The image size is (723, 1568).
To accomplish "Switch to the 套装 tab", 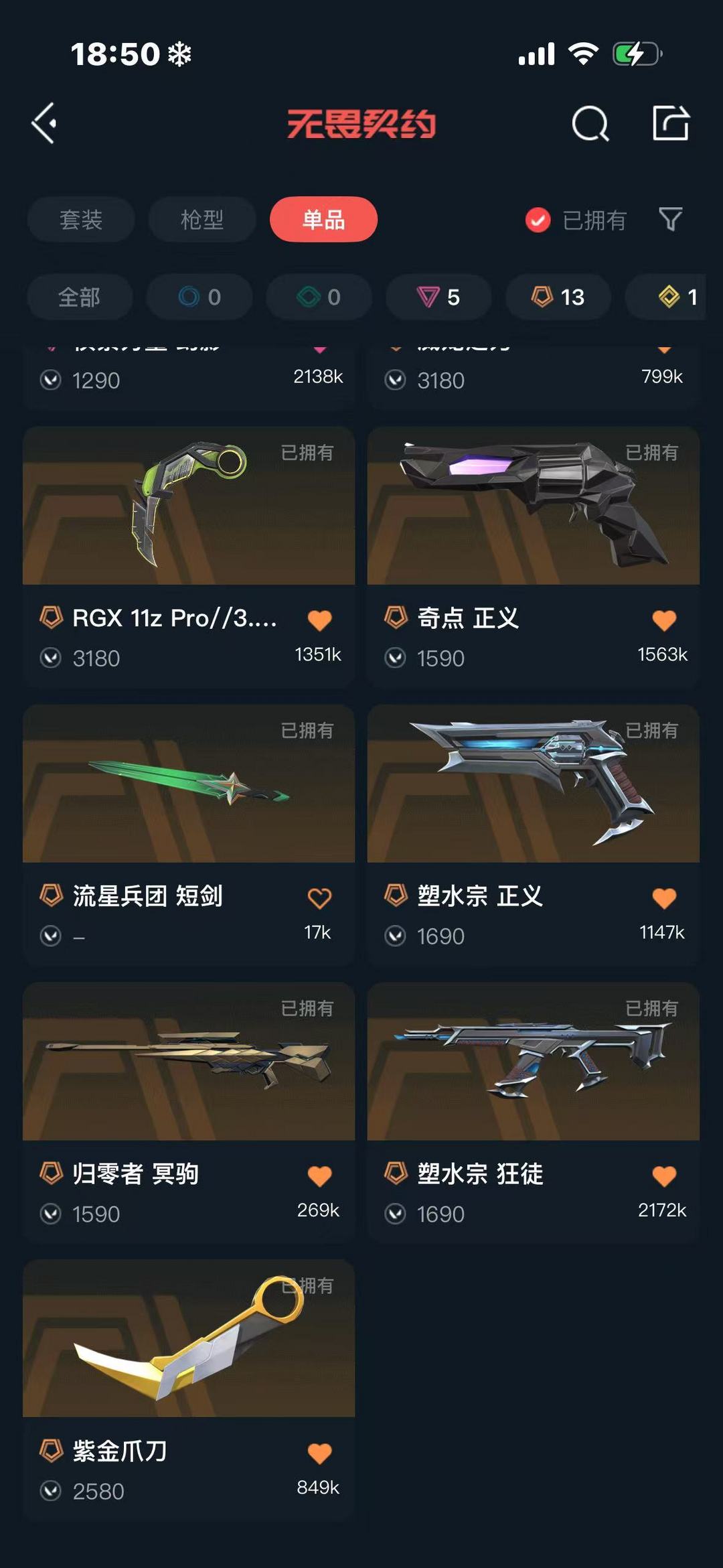I will click(x=81, y=220).
